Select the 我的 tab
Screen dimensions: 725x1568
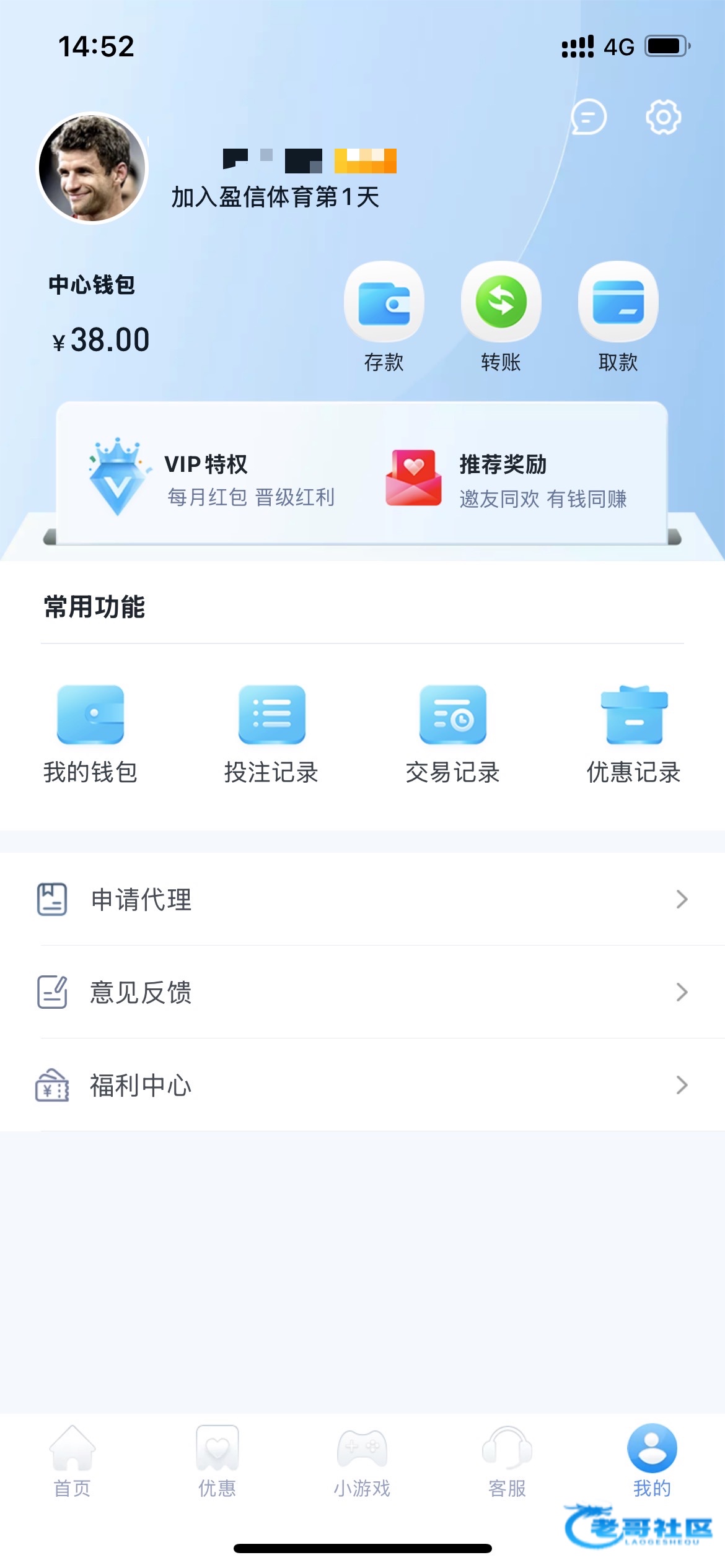coord(652,1459)
